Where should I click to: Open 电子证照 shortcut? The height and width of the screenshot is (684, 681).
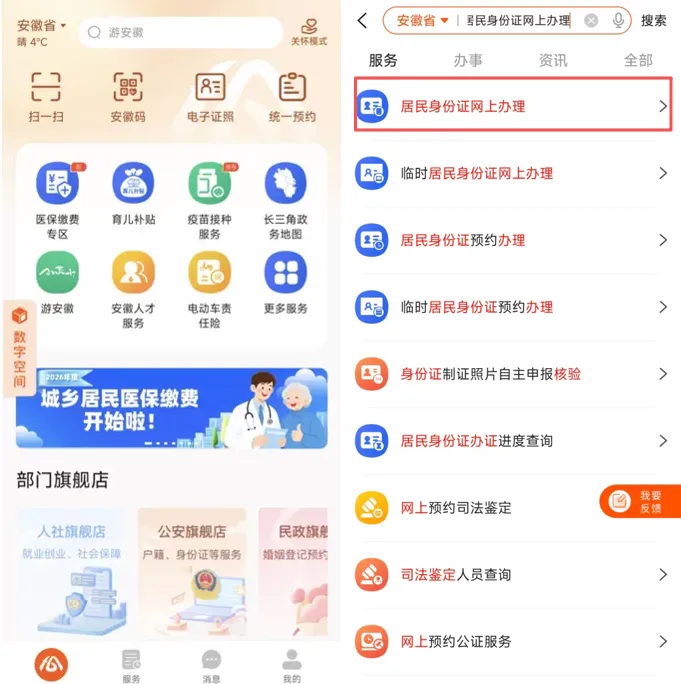pyautogui.click(x=210, y=97)
